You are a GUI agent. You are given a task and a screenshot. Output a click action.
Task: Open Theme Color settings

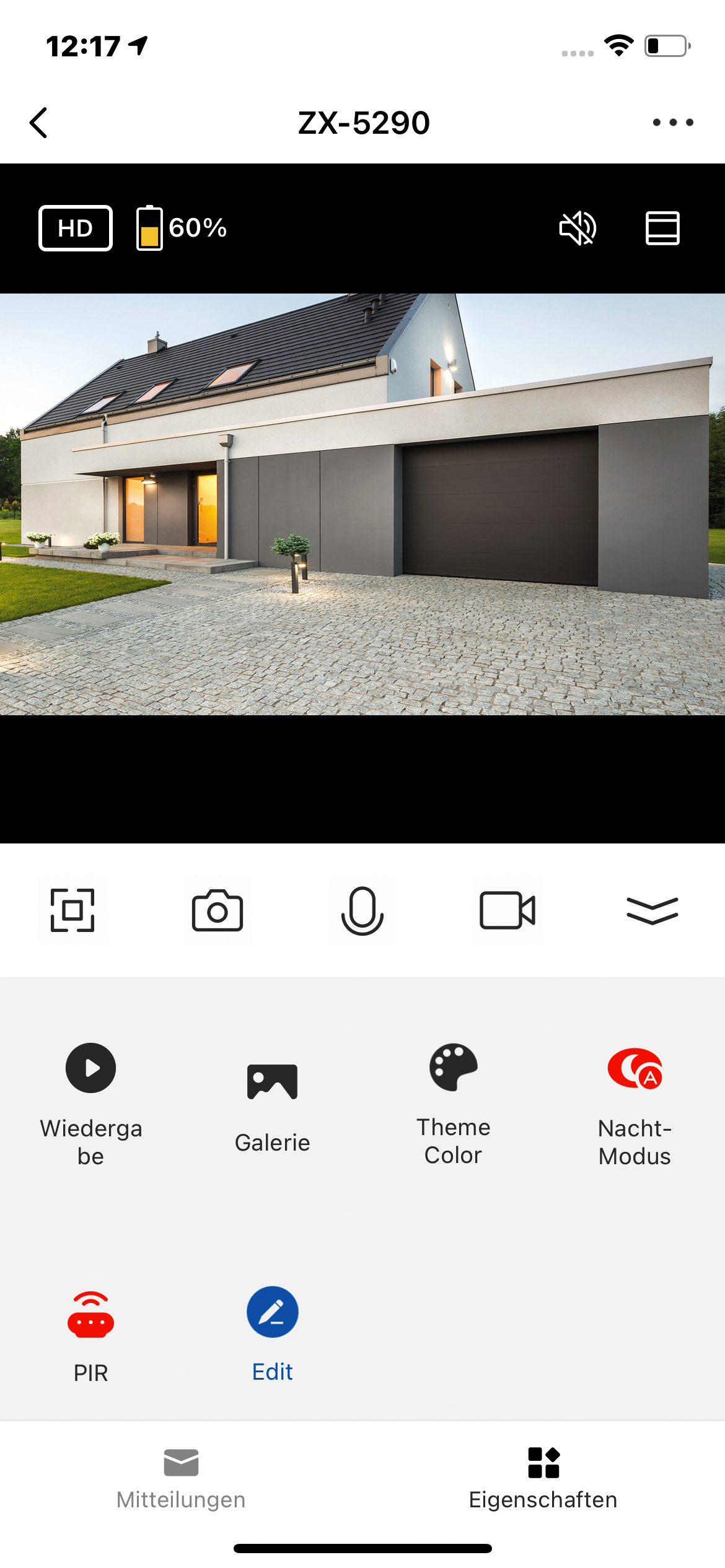pos(453,1102)
